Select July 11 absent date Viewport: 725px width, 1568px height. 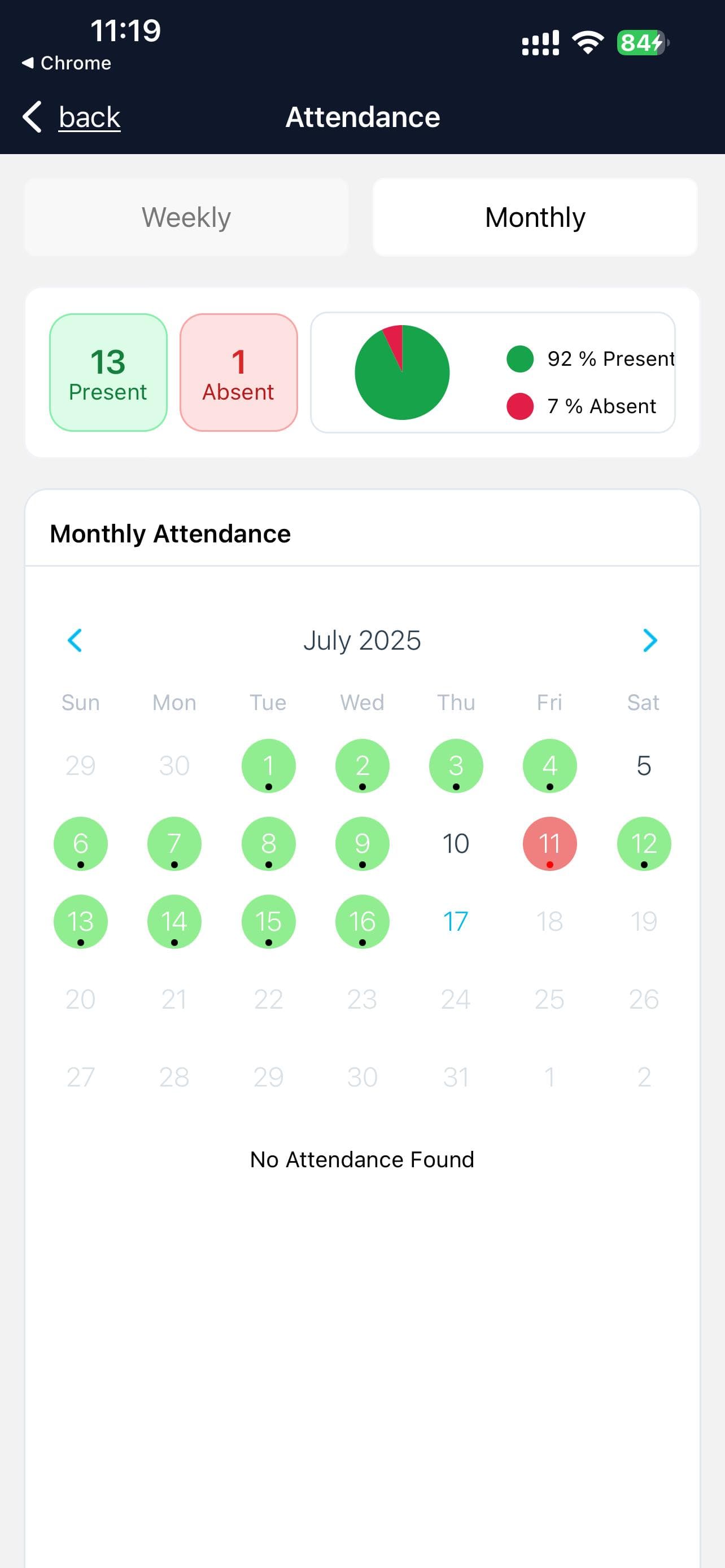coord(549,843)
